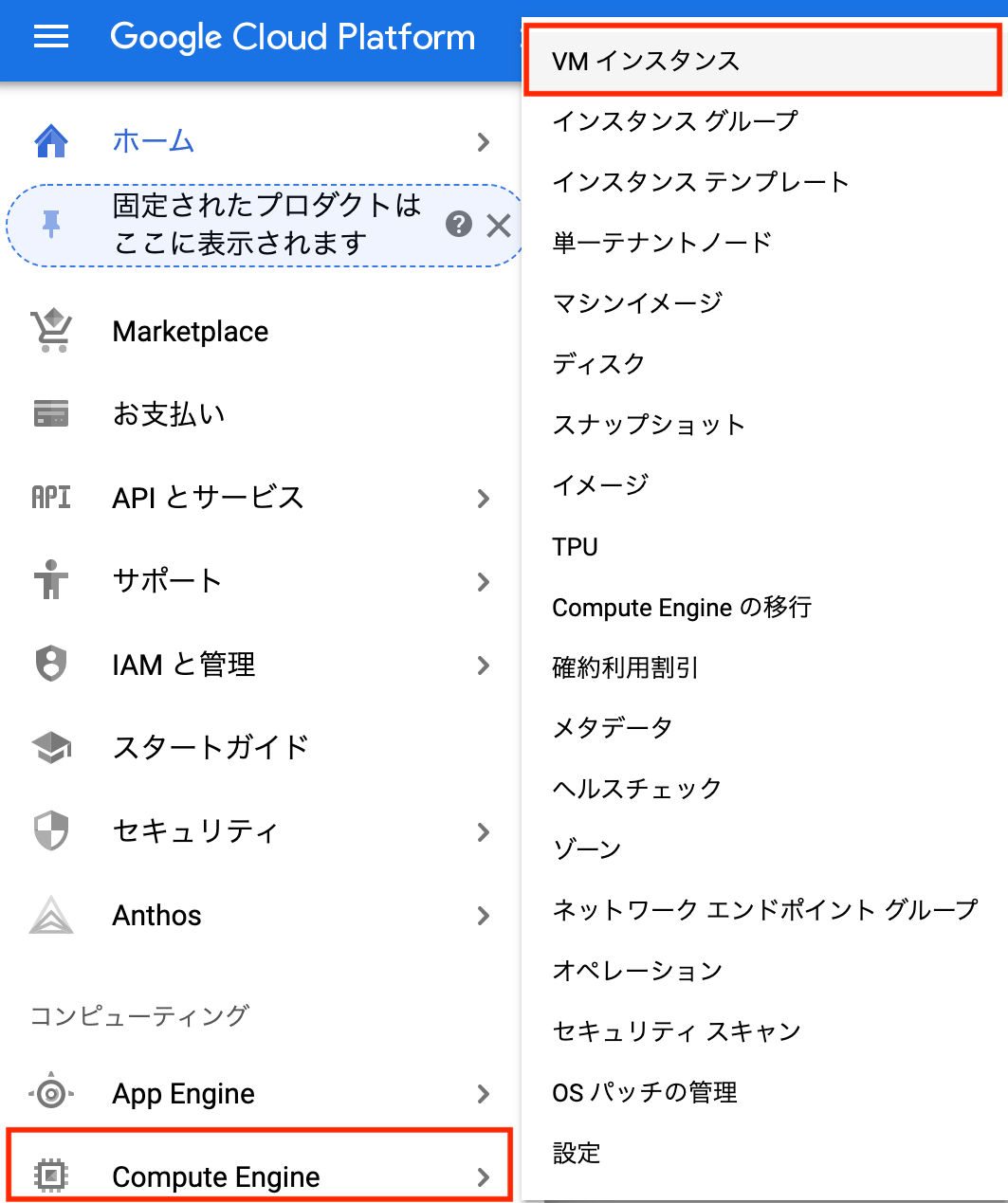Open App Engine menu
Screen dimensions: 1008x1203
pyautogui.click(x=183, y=1094)
